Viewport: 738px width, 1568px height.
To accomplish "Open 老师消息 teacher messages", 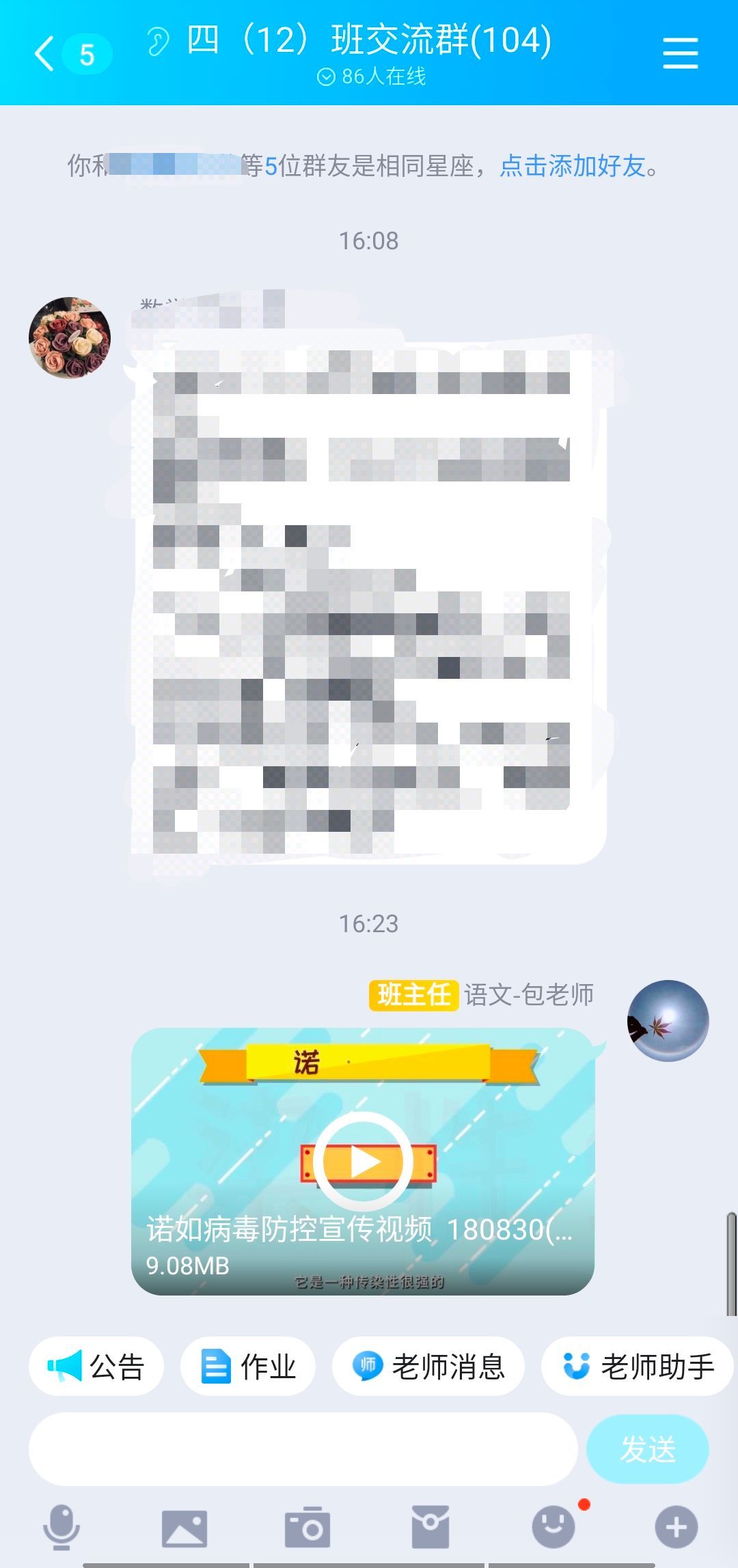I will [x=428, y=1367].
